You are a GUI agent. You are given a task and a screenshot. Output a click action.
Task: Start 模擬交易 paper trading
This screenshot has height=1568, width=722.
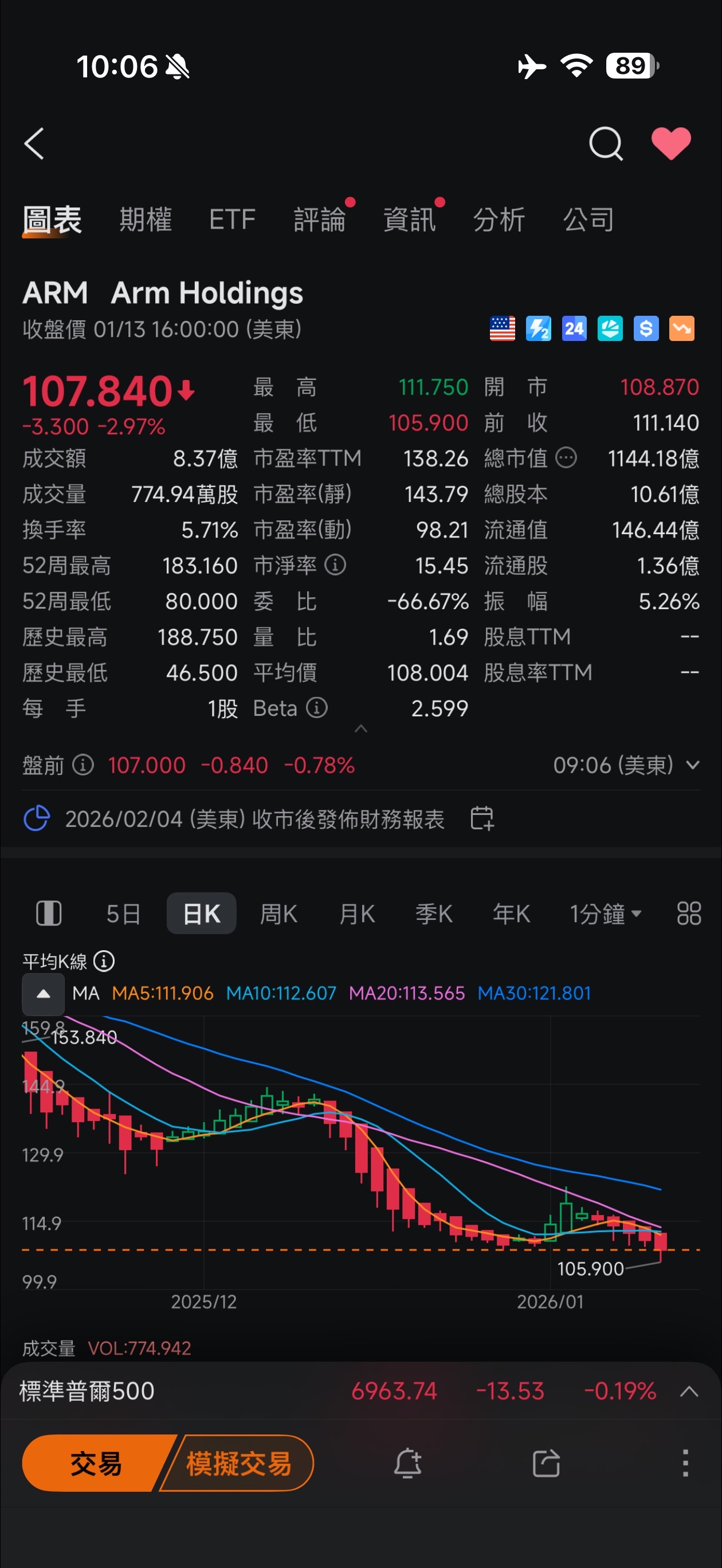(x=238, y=1463)
